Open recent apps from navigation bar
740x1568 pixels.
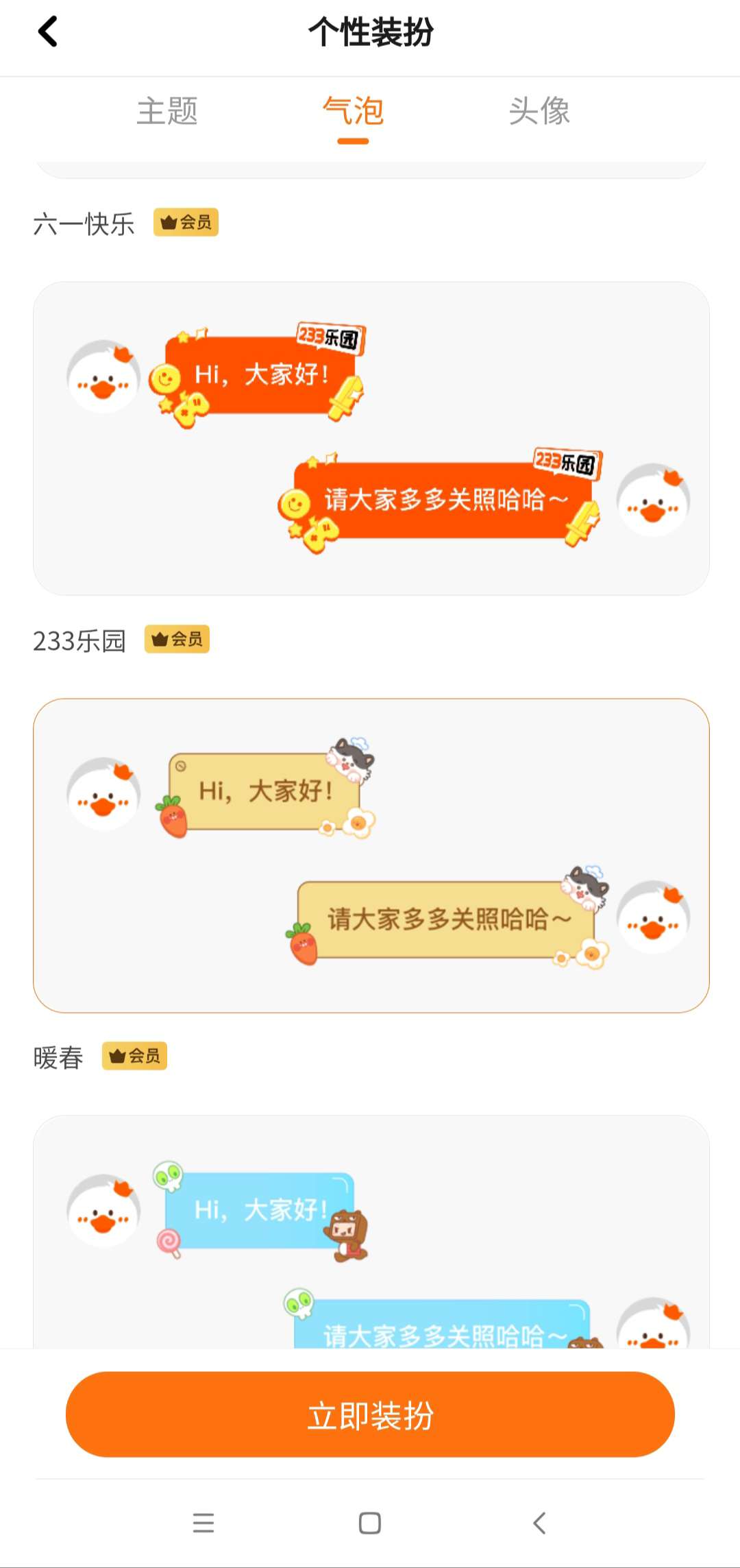[203, 1523]
